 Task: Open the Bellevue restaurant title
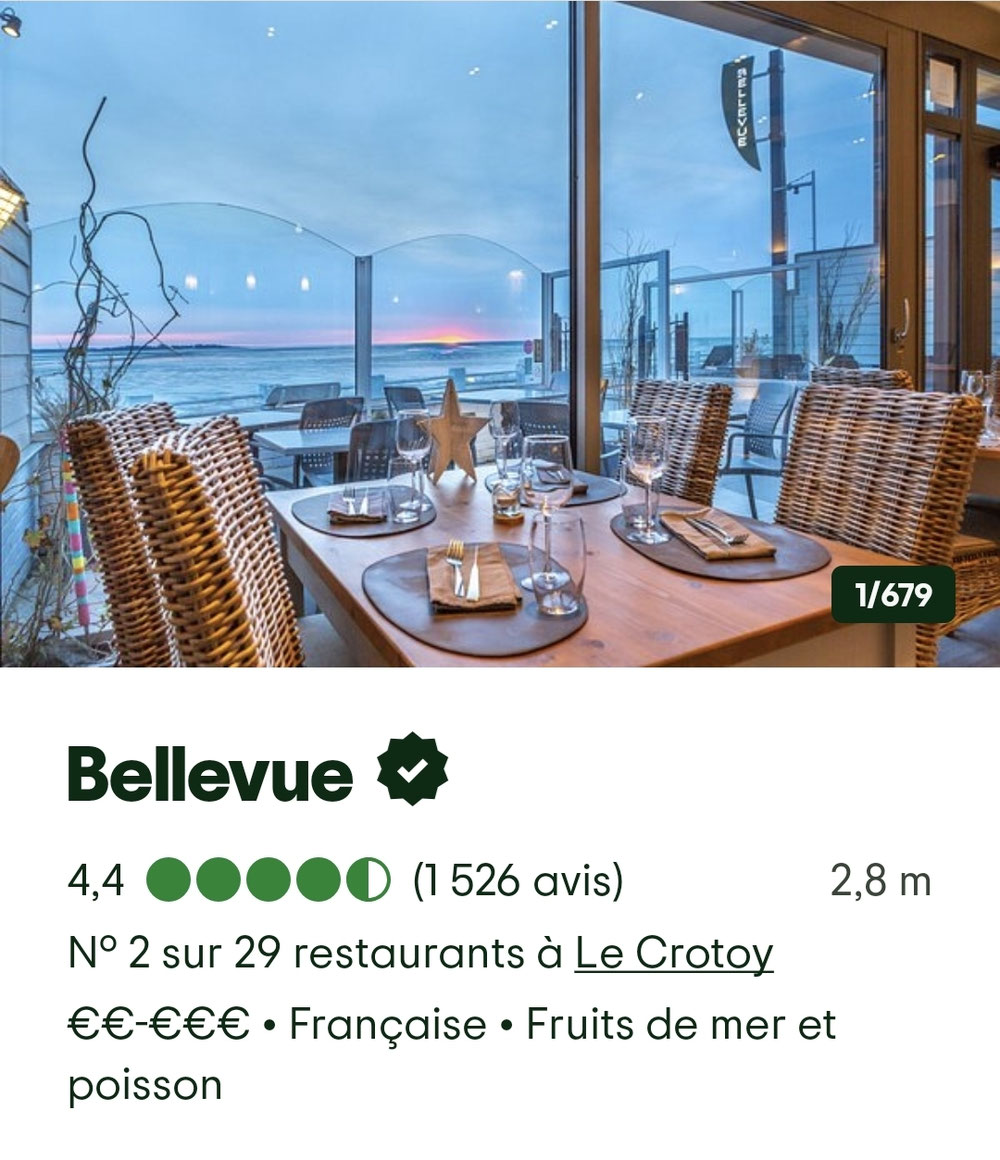tap(211, 775)
